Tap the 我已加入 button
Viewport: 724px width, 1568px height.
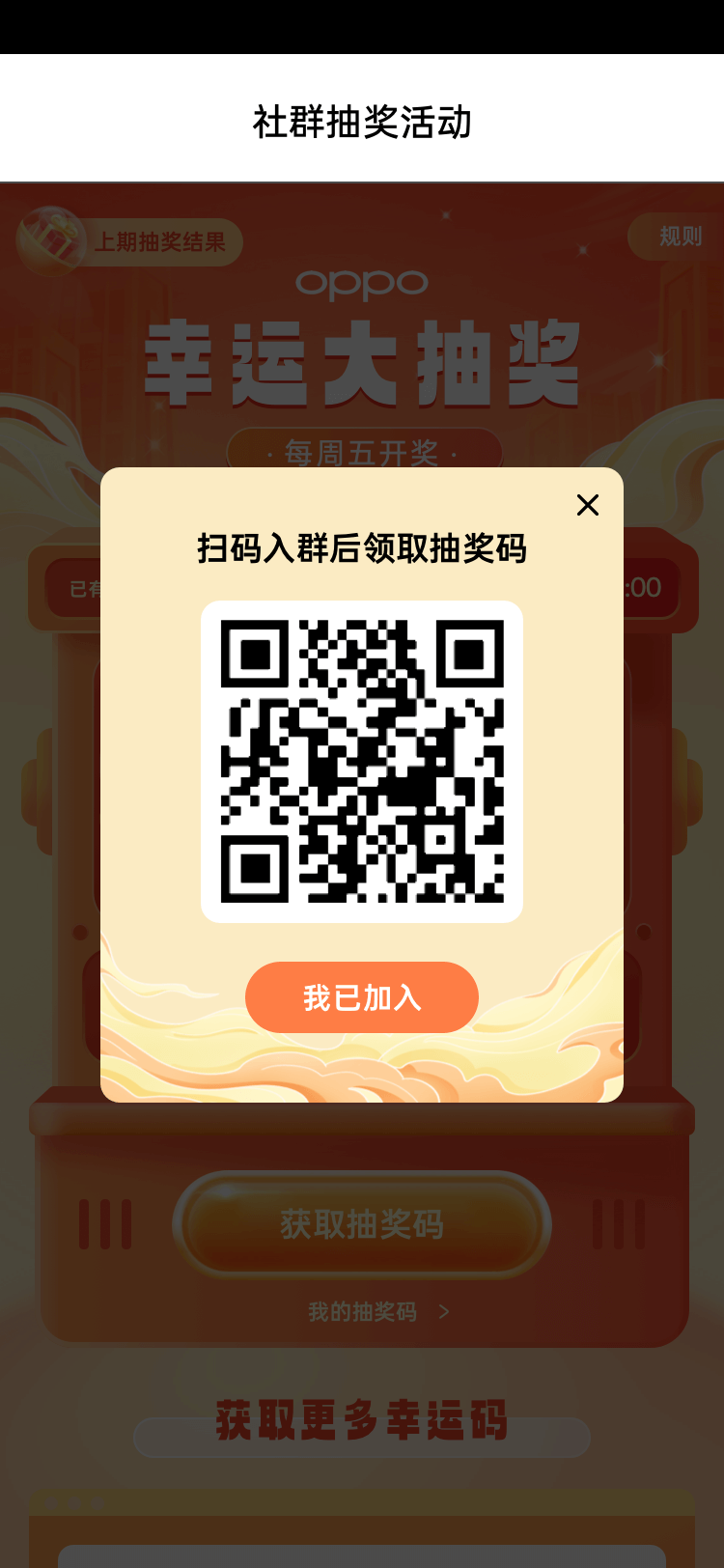click(x=362, y=997)
